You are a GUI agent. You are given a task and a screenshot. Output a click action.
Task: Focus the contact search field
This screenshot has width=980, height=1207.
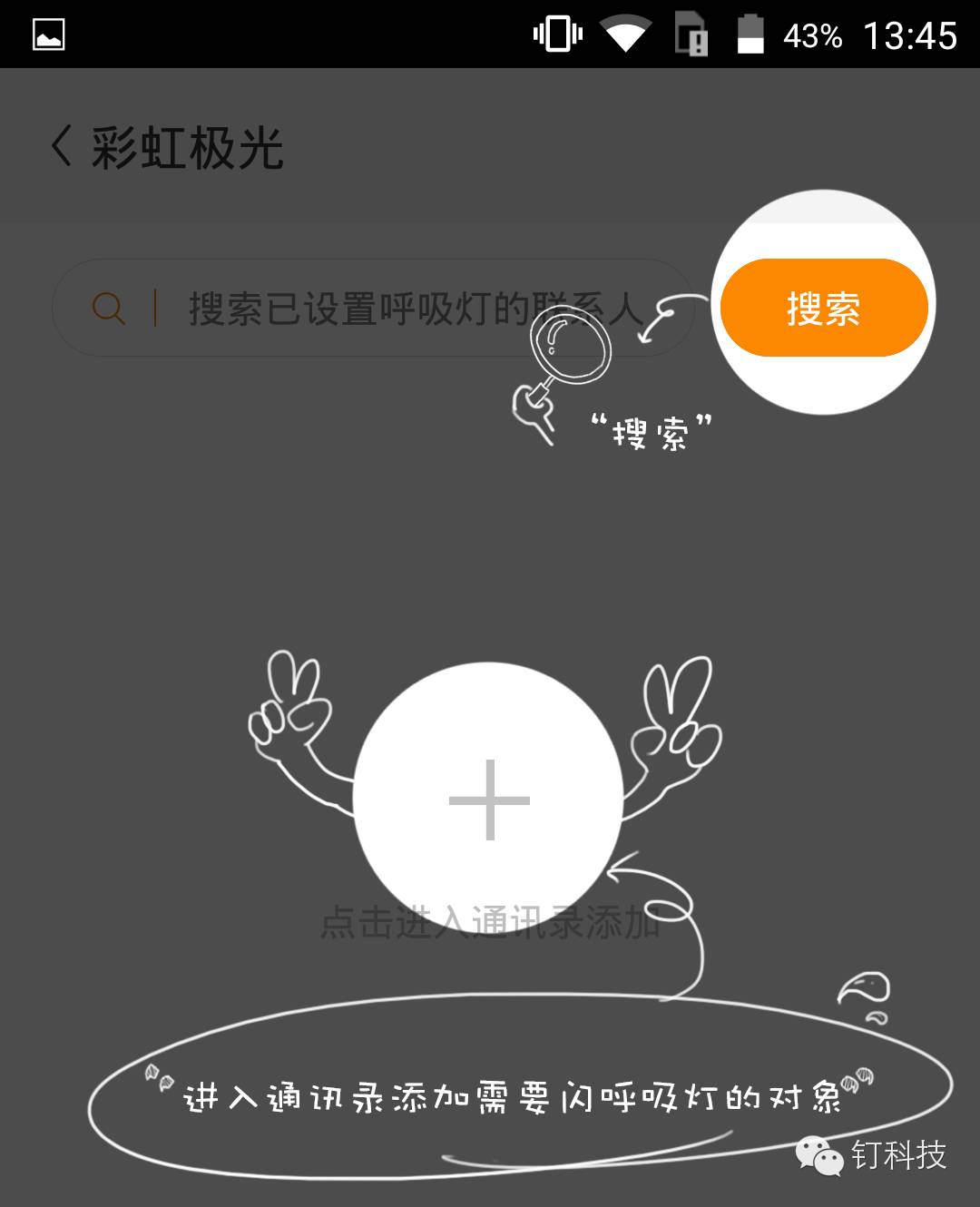pos(399,309)
